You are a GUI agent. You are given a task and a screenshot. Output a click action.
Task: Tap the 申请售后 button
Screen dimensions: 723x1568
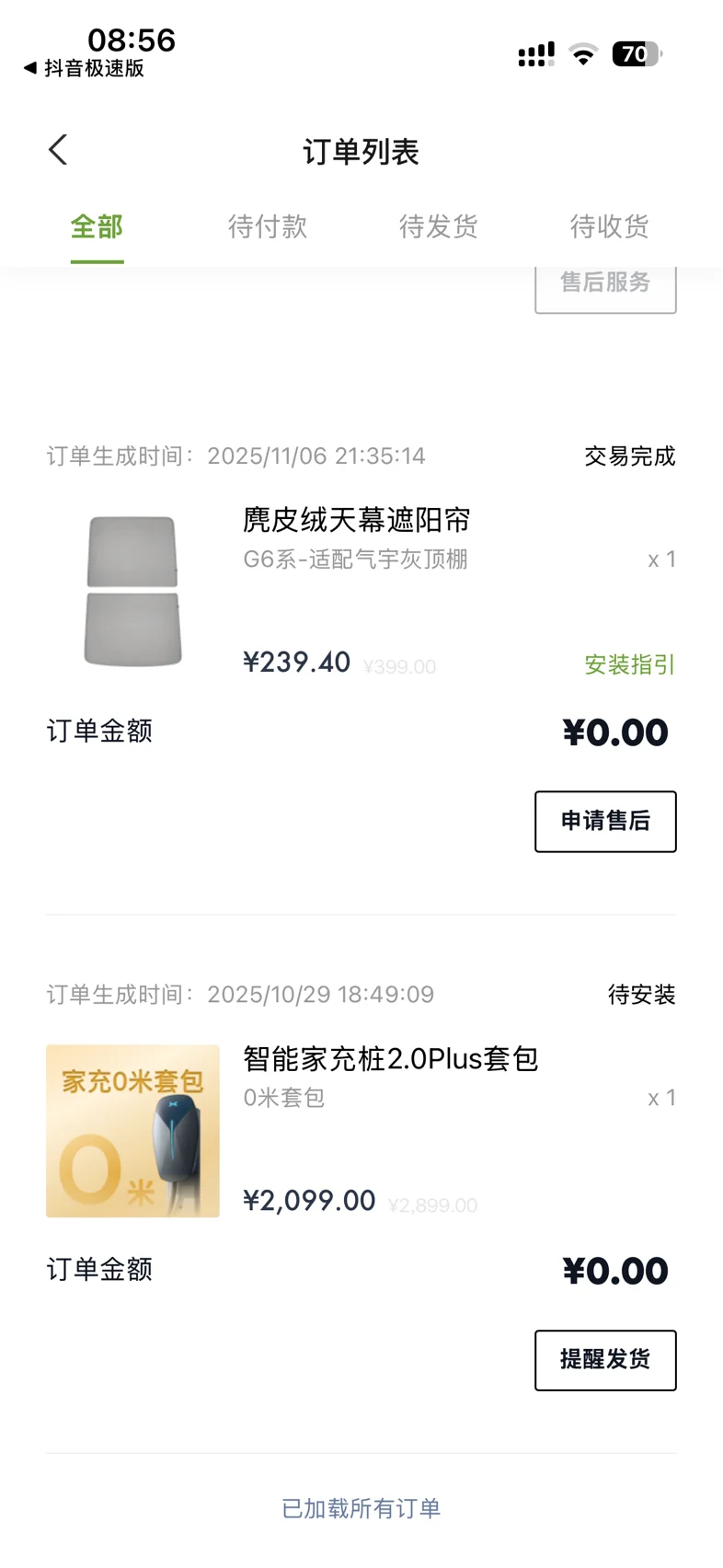(605, 821)
